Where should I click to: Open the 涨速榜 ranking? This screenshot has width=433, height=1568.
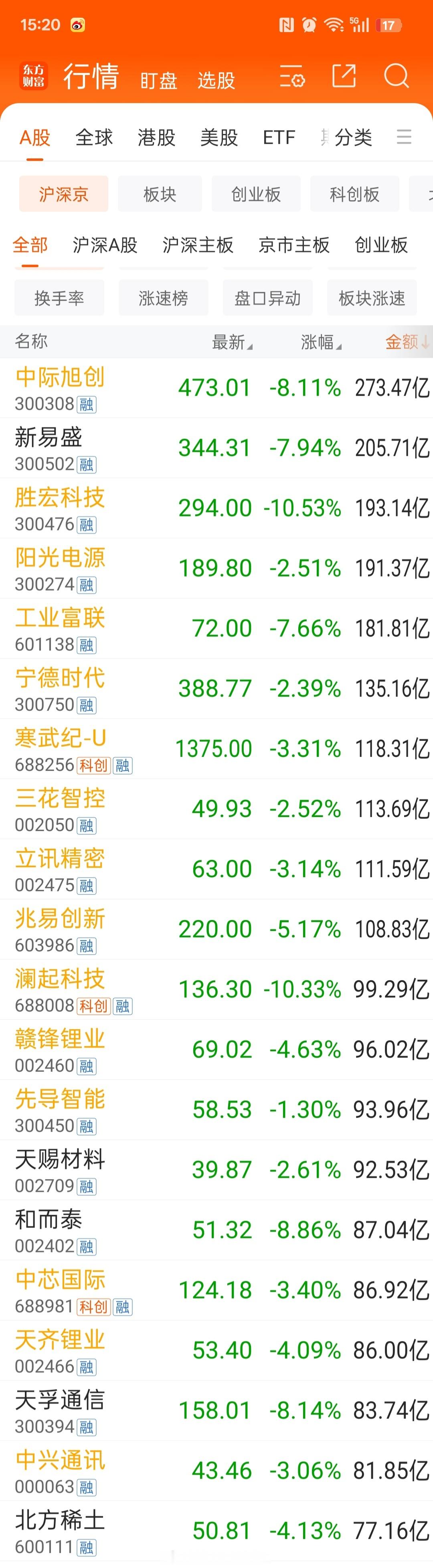pyautogui.click(x=163, y=298)
